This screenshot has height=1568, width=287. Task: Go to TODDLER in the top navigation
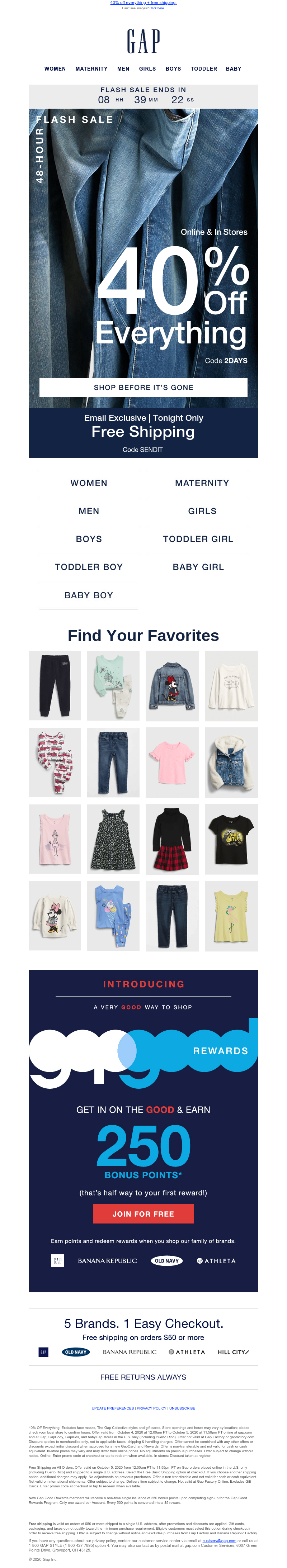pos(203,69)
